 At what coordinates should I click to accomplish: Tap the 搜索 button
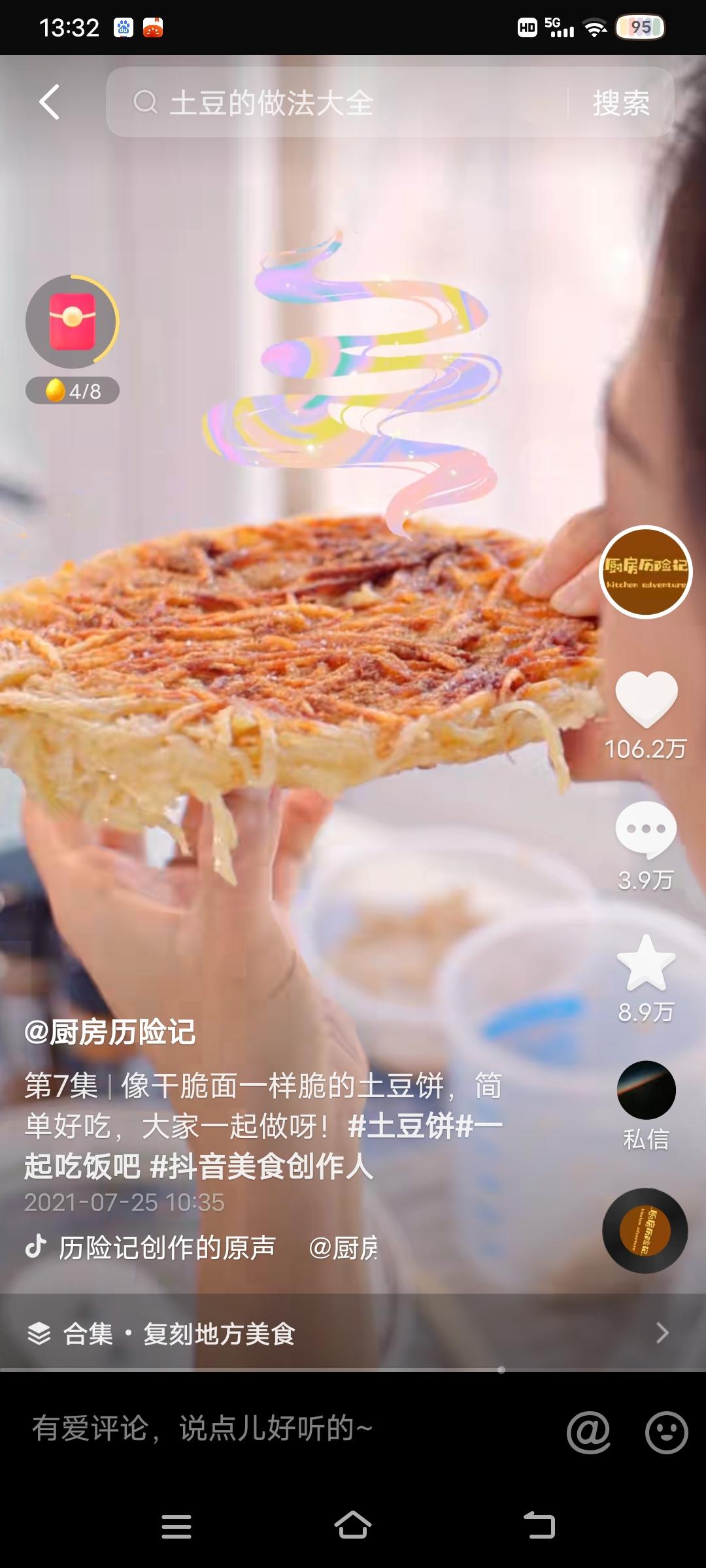point(620,103)
